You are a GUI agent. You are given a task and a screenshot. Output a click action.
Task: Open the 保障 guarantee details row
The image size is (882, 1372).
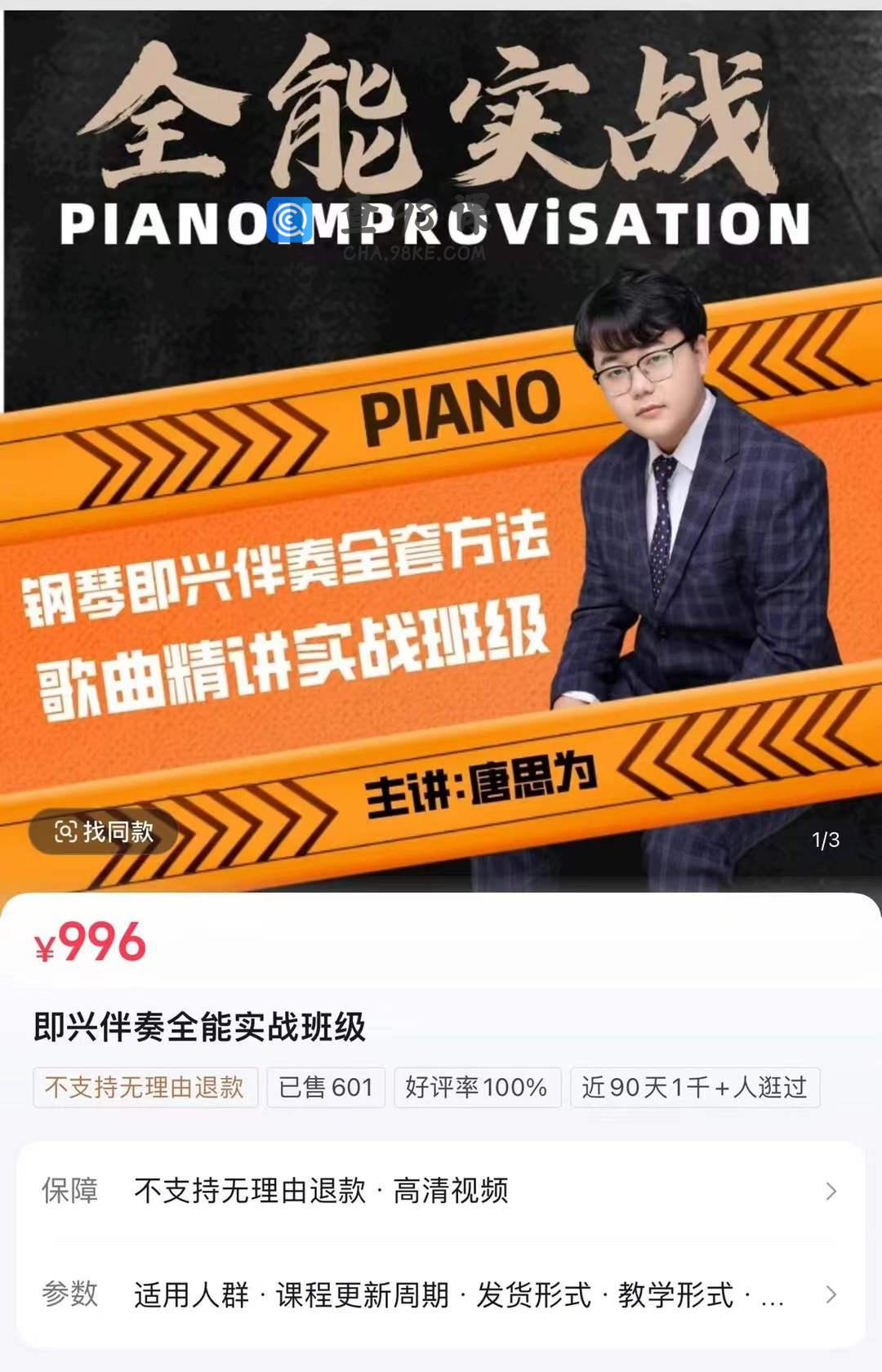pyautogui.click(x=441, y=1191)
